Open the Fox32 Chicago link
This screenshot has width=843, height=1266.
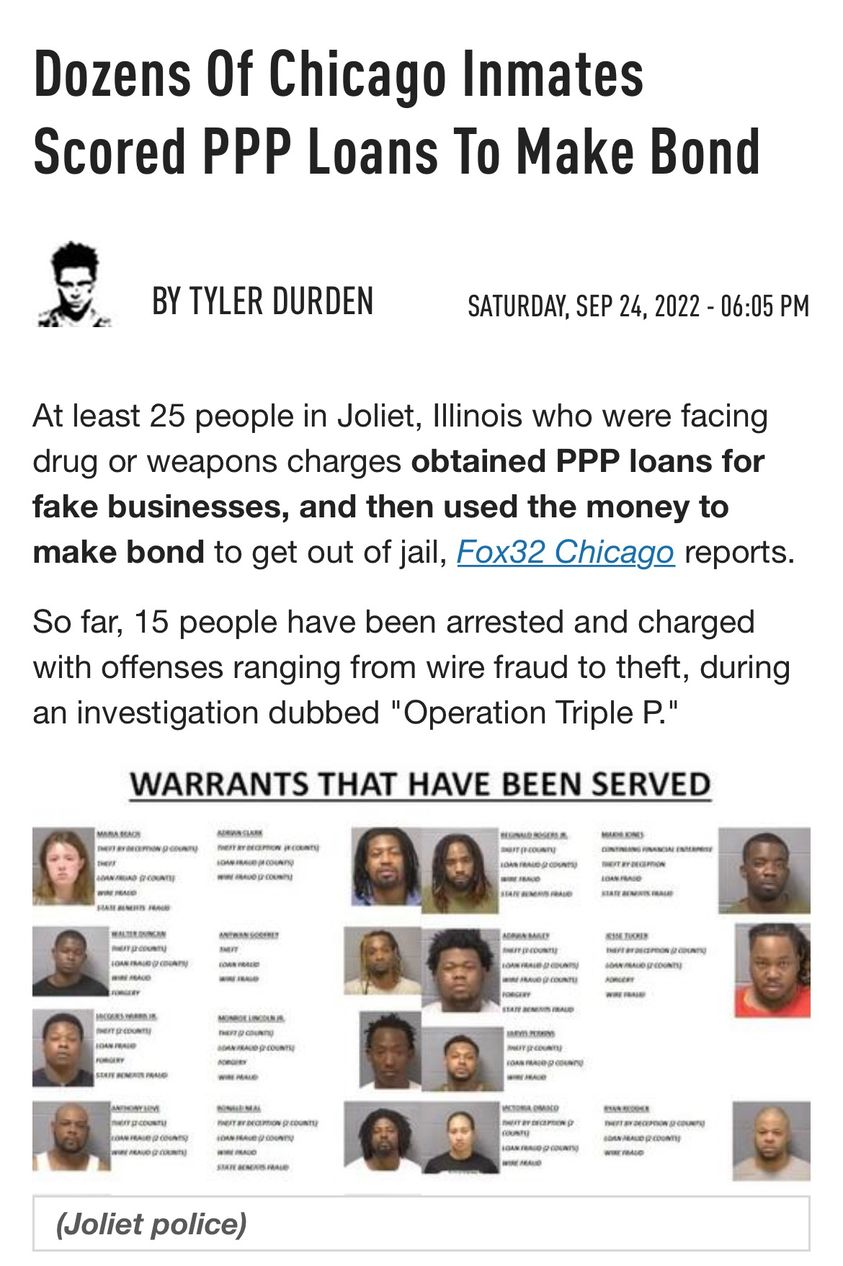point(565,551)
